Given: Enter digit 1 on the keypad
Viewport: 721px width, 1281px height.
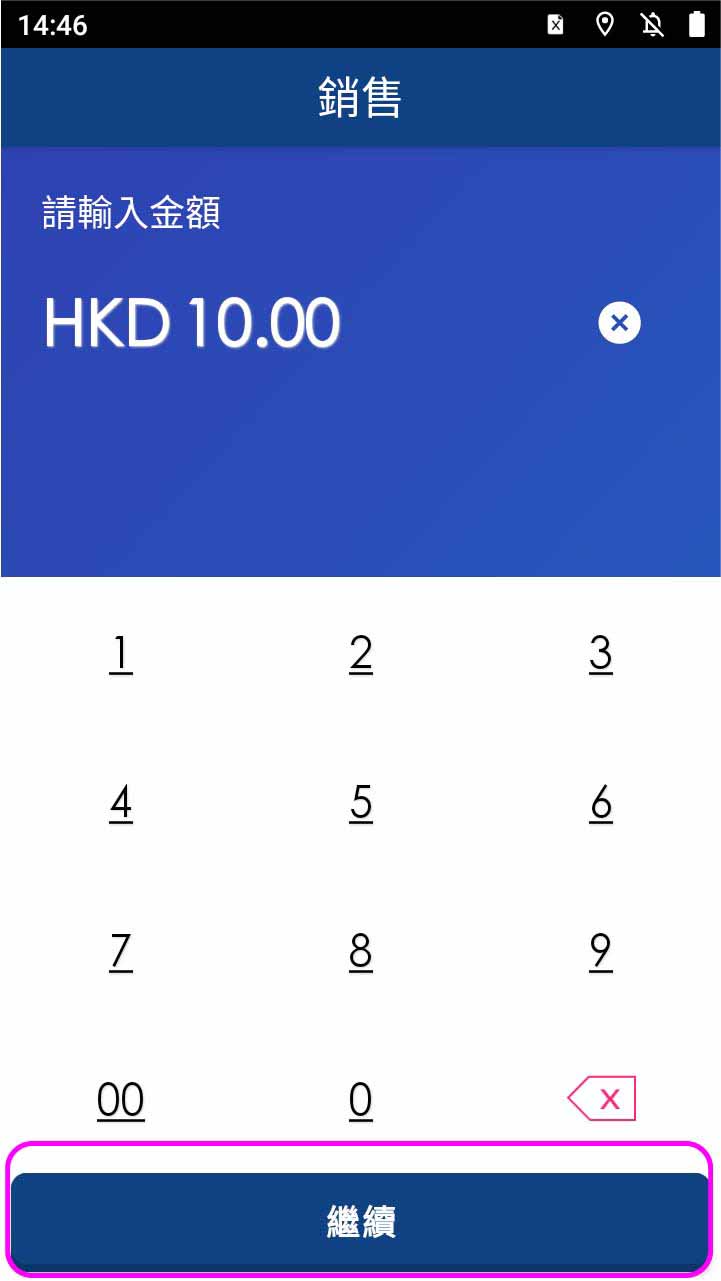Looking at the screenshot, I should click(120, 654).
